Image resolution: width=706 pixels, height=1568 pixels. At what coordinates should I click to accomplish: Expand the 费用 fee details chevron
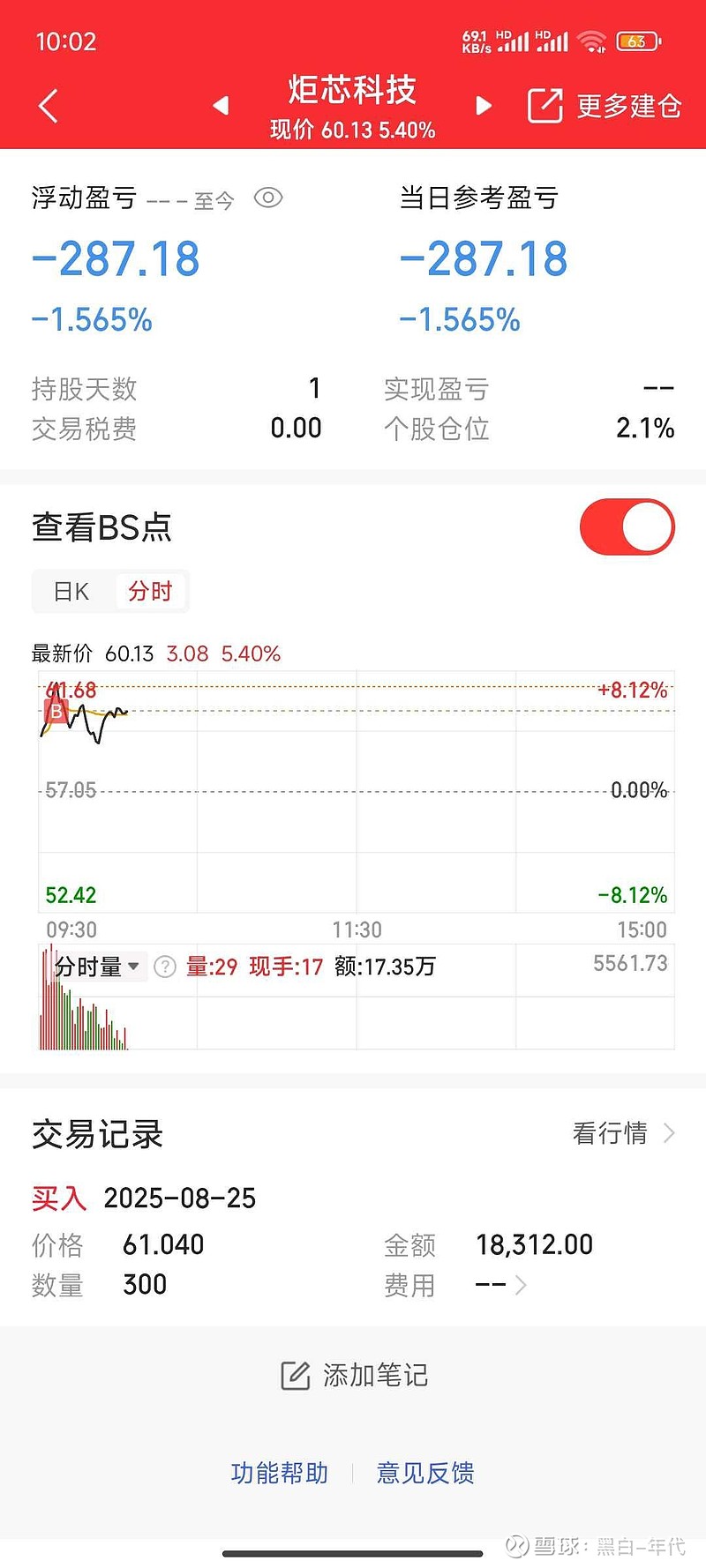[521, 1285]
